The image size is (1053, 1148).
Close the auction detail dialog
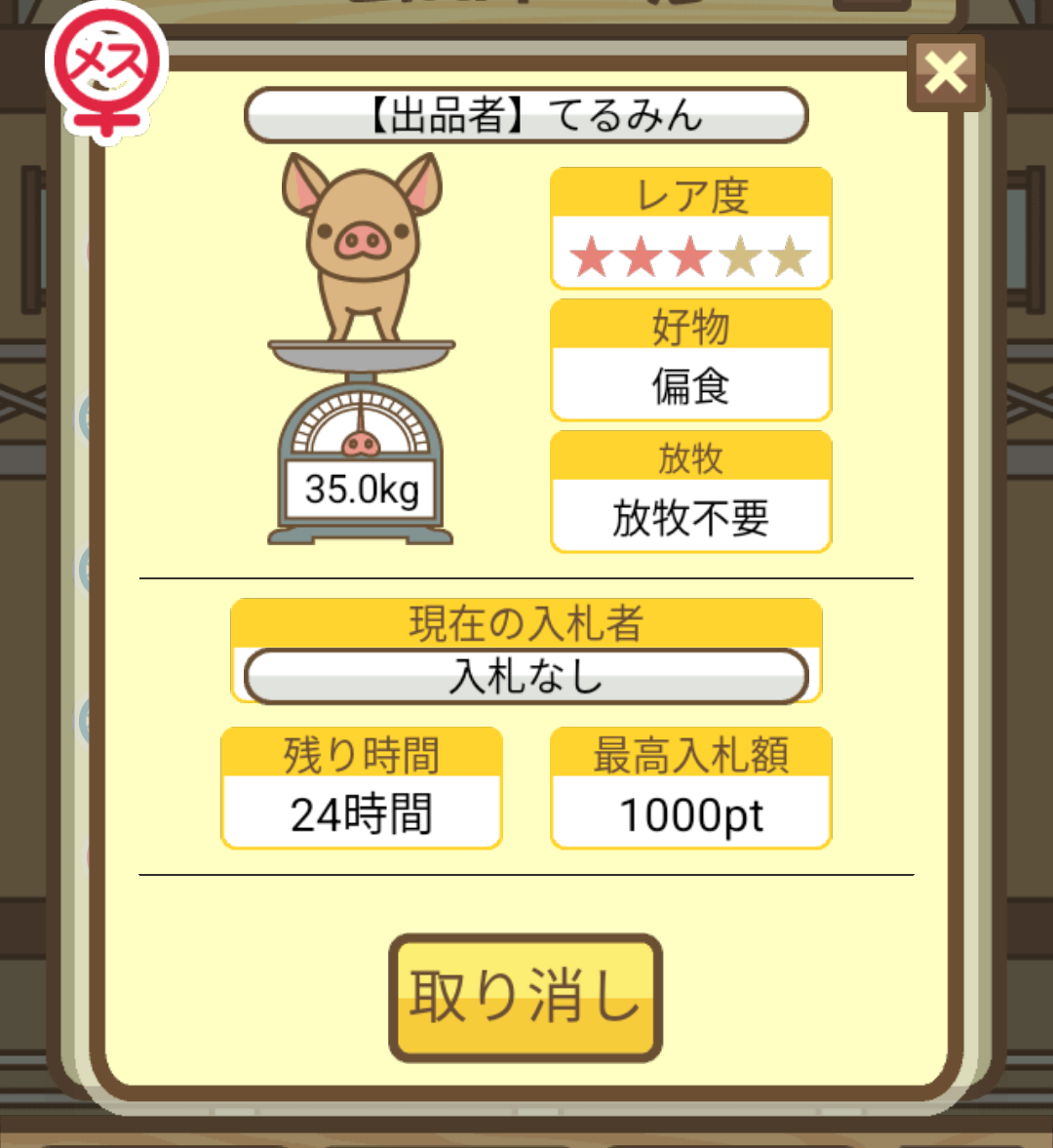pyautogui.click(x=945, y=73)
